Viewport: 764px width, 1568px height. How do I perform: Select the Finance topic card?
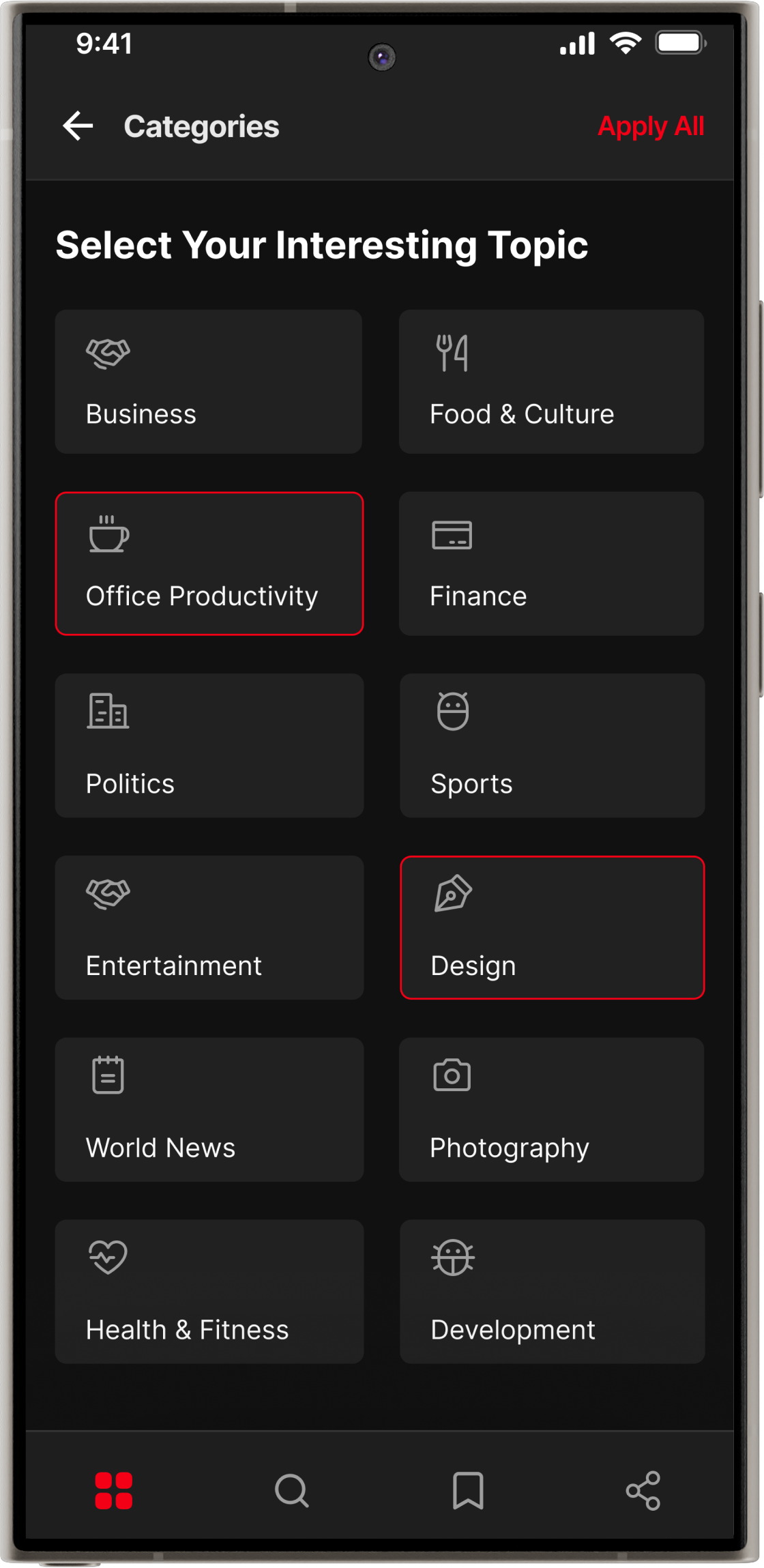point(551,564)
